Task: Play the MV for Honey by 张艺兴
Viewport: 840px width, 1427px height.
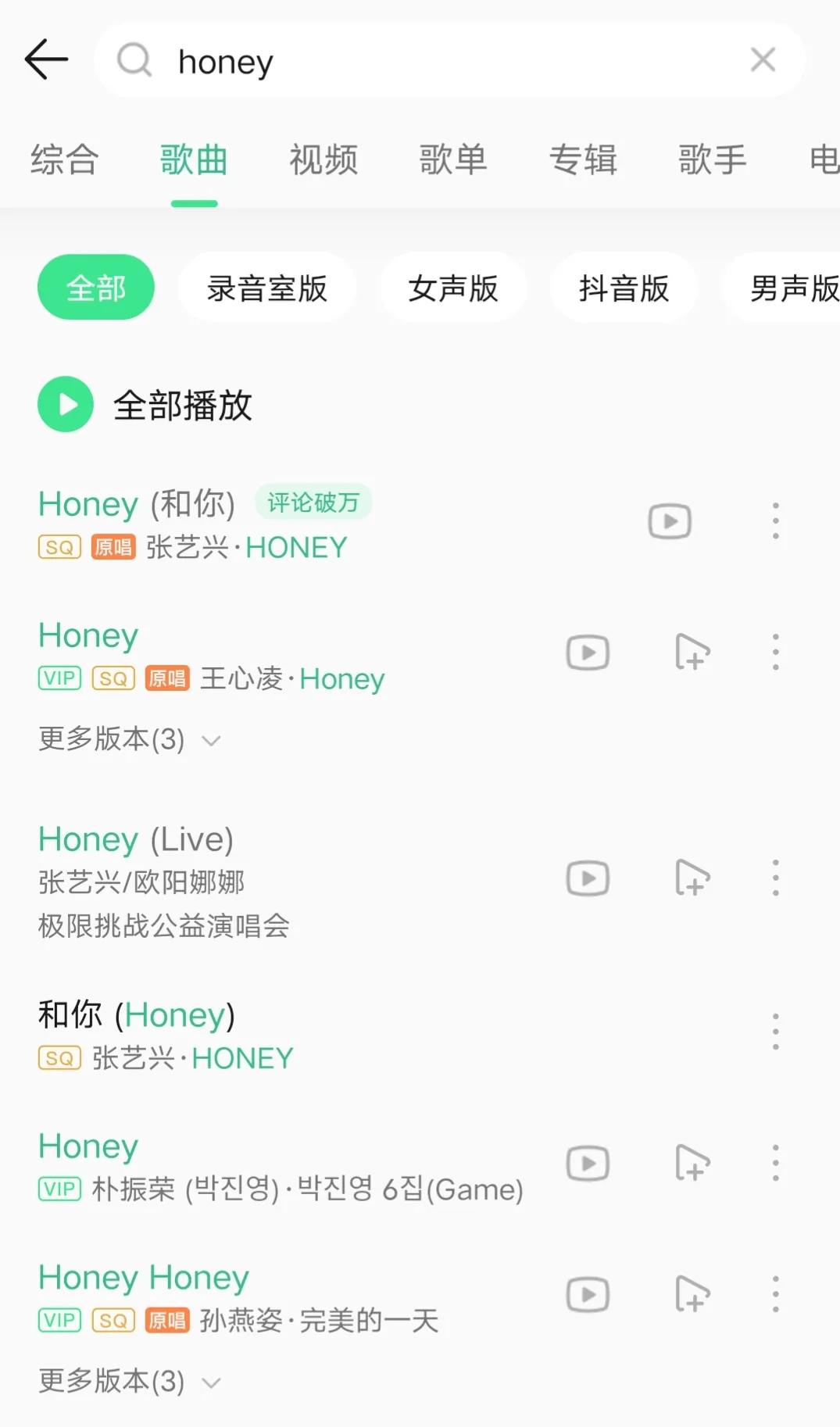Action: pyautogui.click(x=668, y=520)
